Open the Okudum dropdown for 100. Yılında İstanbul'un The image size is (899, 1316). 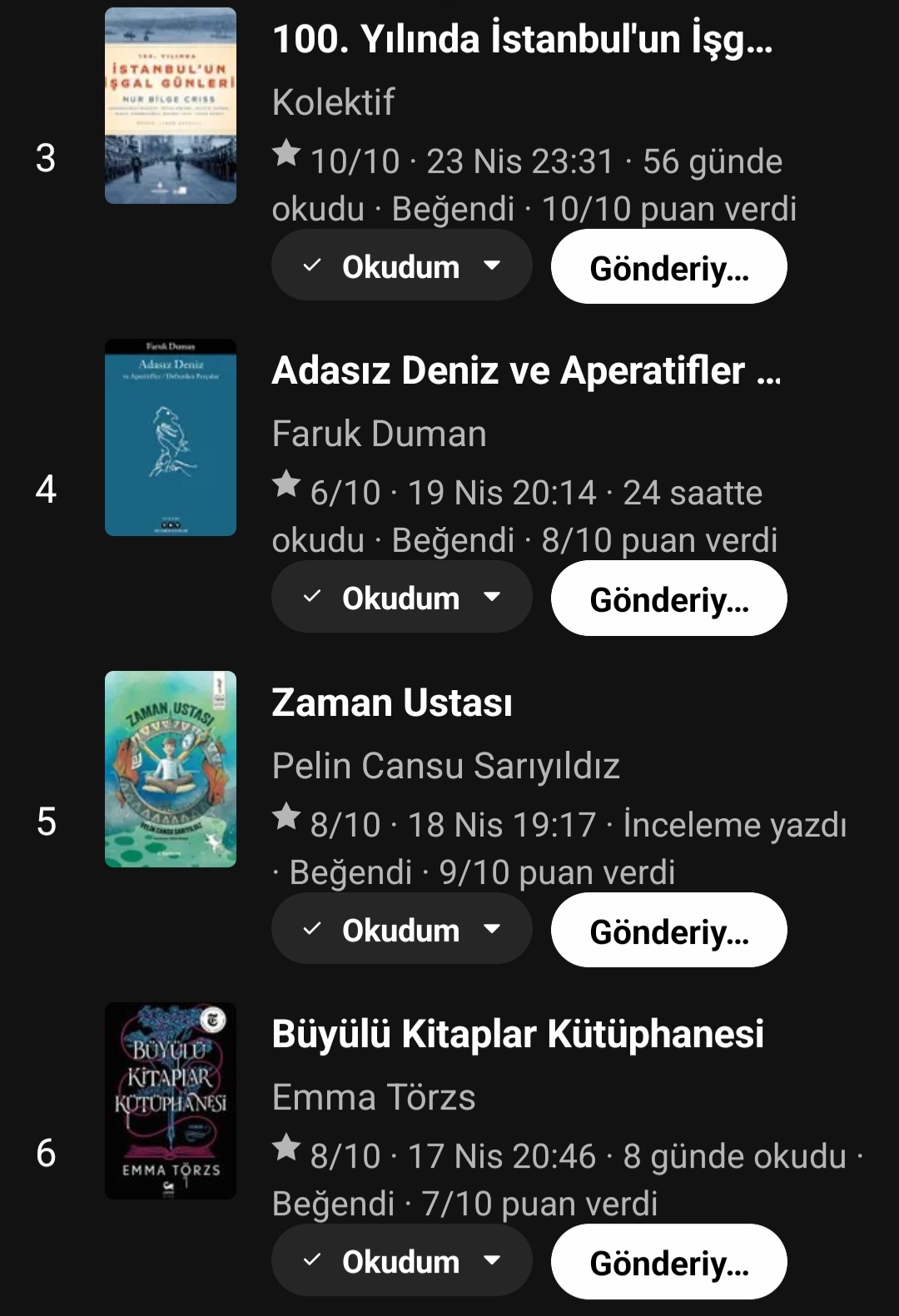(401, 266)
